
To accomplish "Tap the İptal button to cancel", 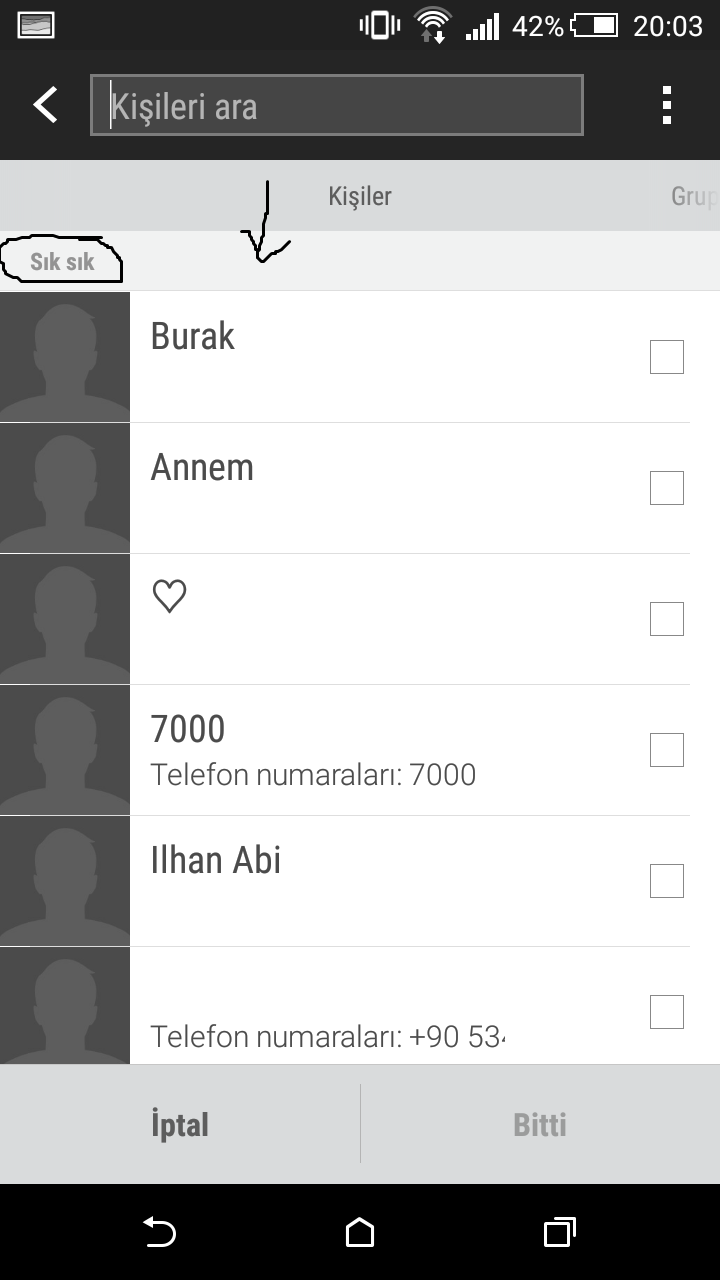I will click(x=180, y=1124).
